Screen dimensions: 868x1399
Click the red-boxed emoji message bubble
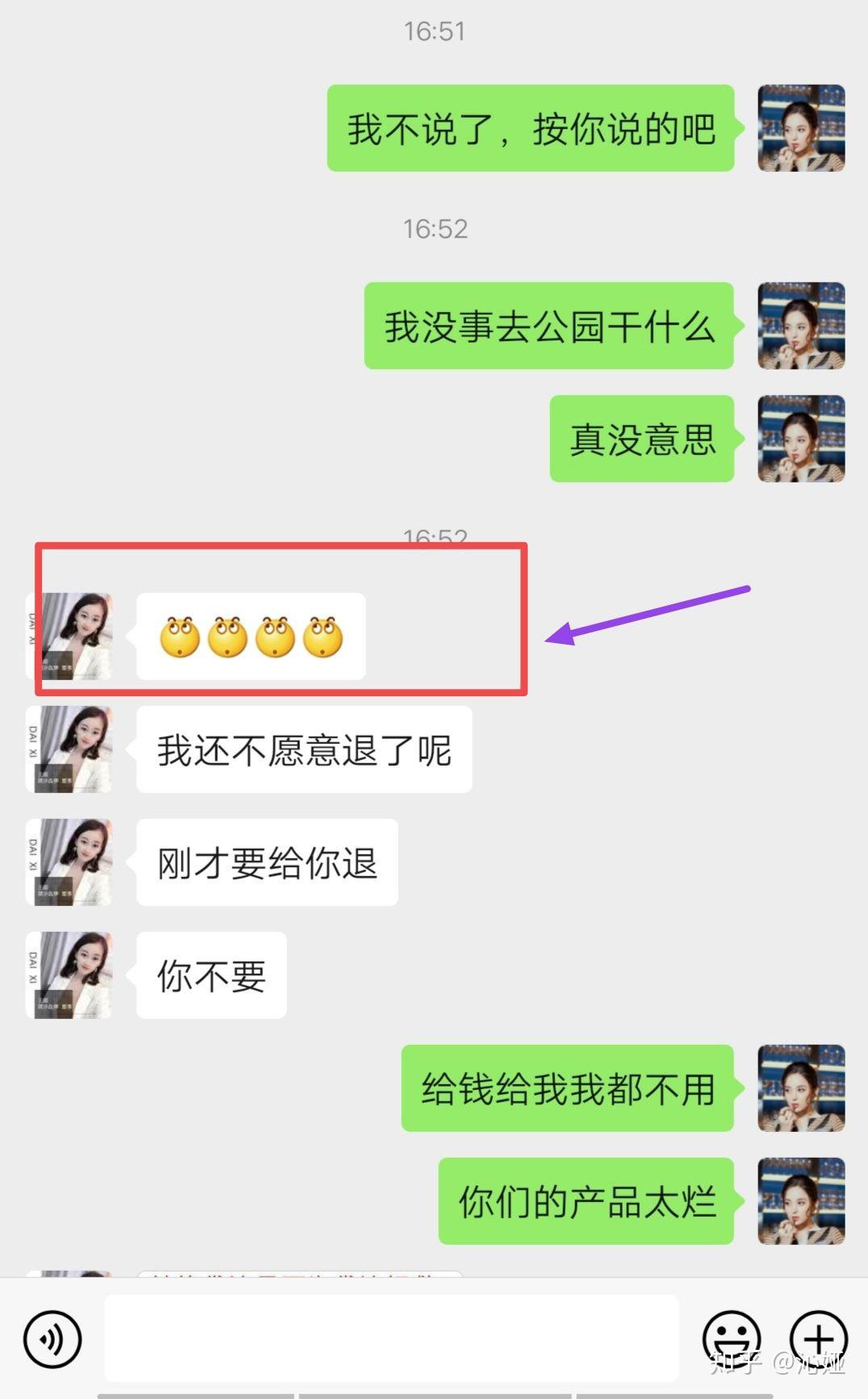[250, 637]
